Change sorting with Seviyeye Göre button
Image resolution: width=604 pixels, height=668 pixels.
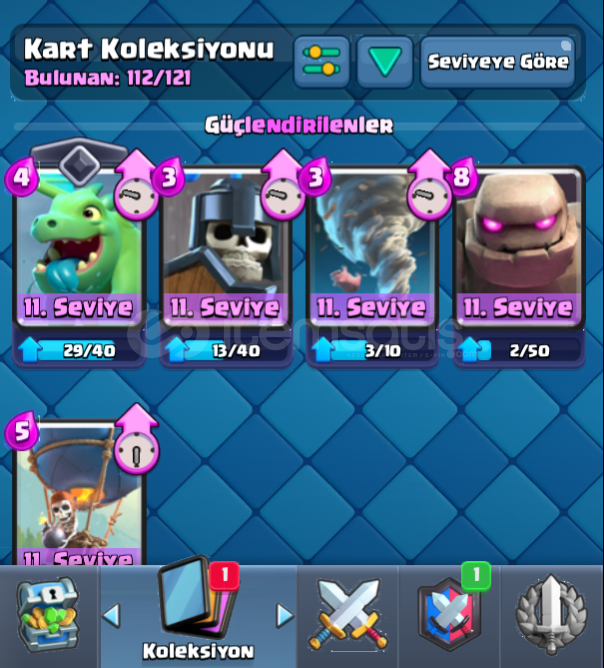[x=498, y=62]
